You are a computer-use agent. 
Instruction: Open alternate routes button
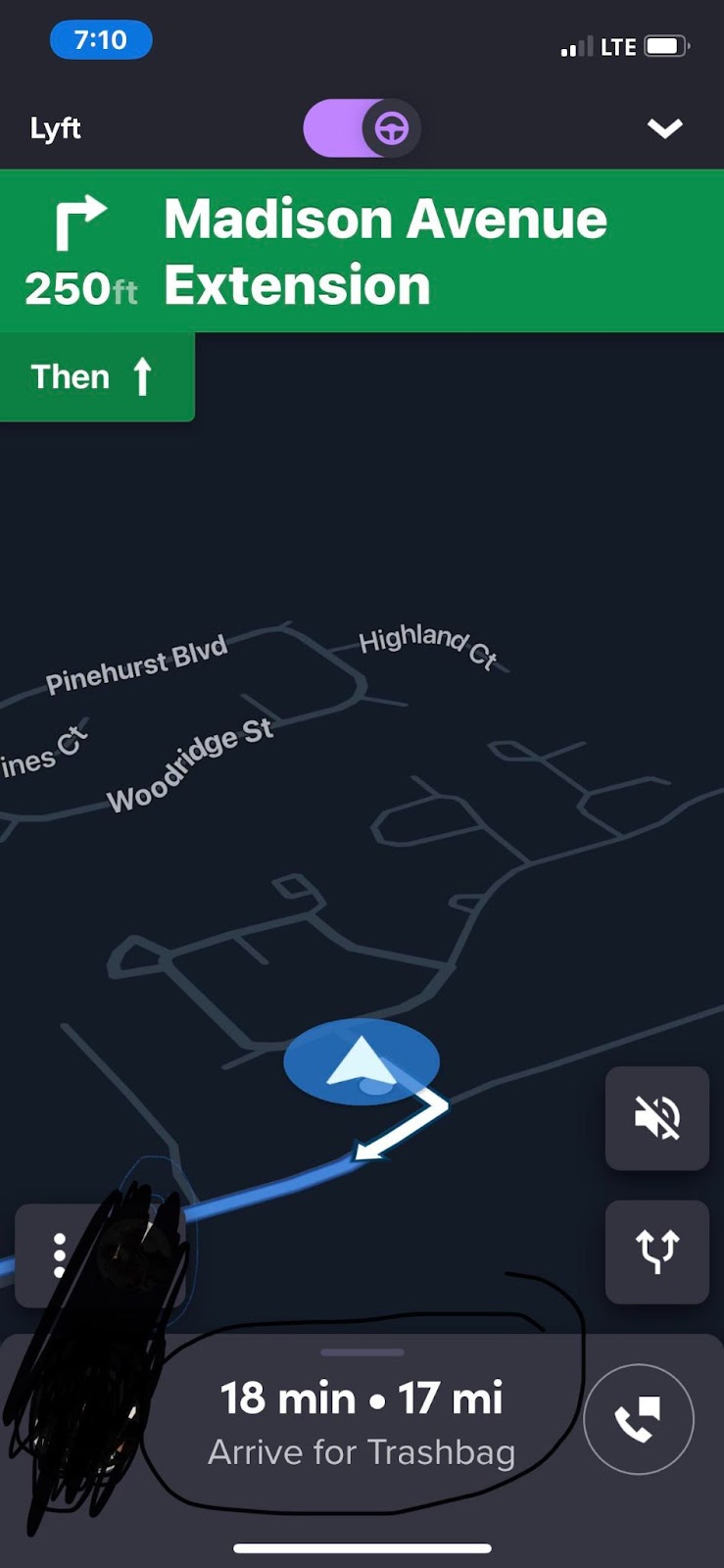point(656,1251)
